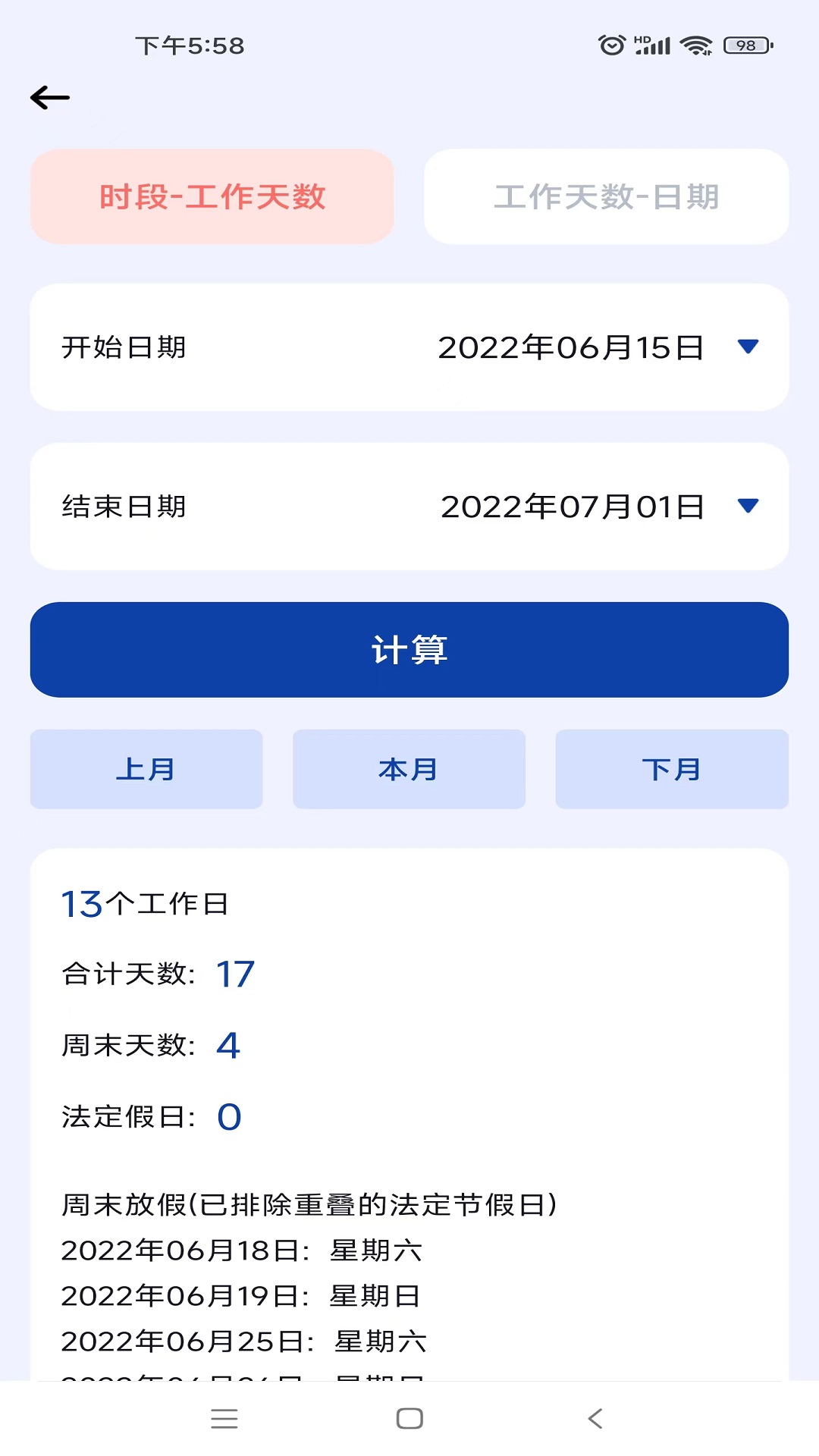Image resolution: width=819 pixels, height=1456 pixels.
Task: Pick 下月 as the date range
Action: pyautogui.click(x=672, y=769)
